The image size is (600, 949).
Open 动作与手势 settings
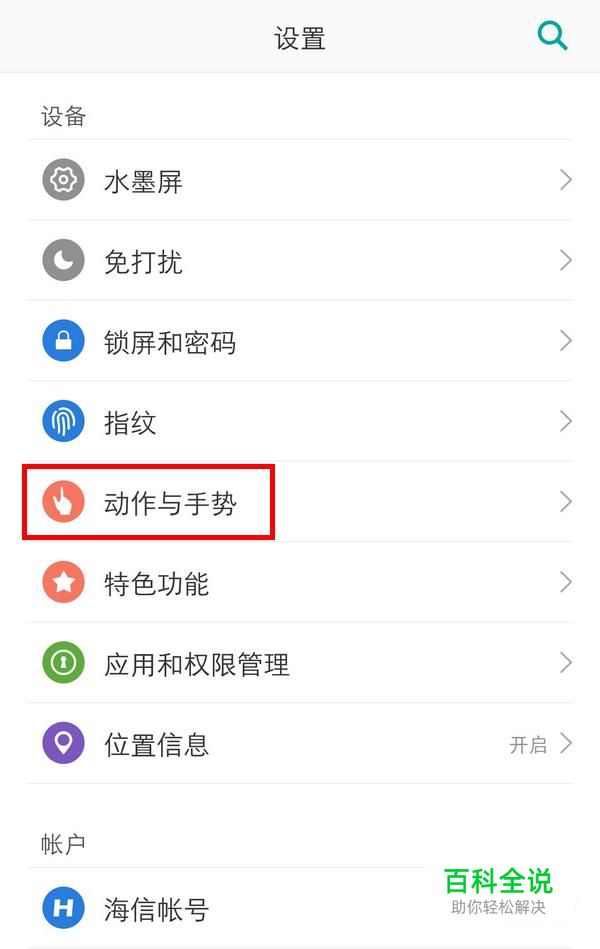click(x=300, y=502)
